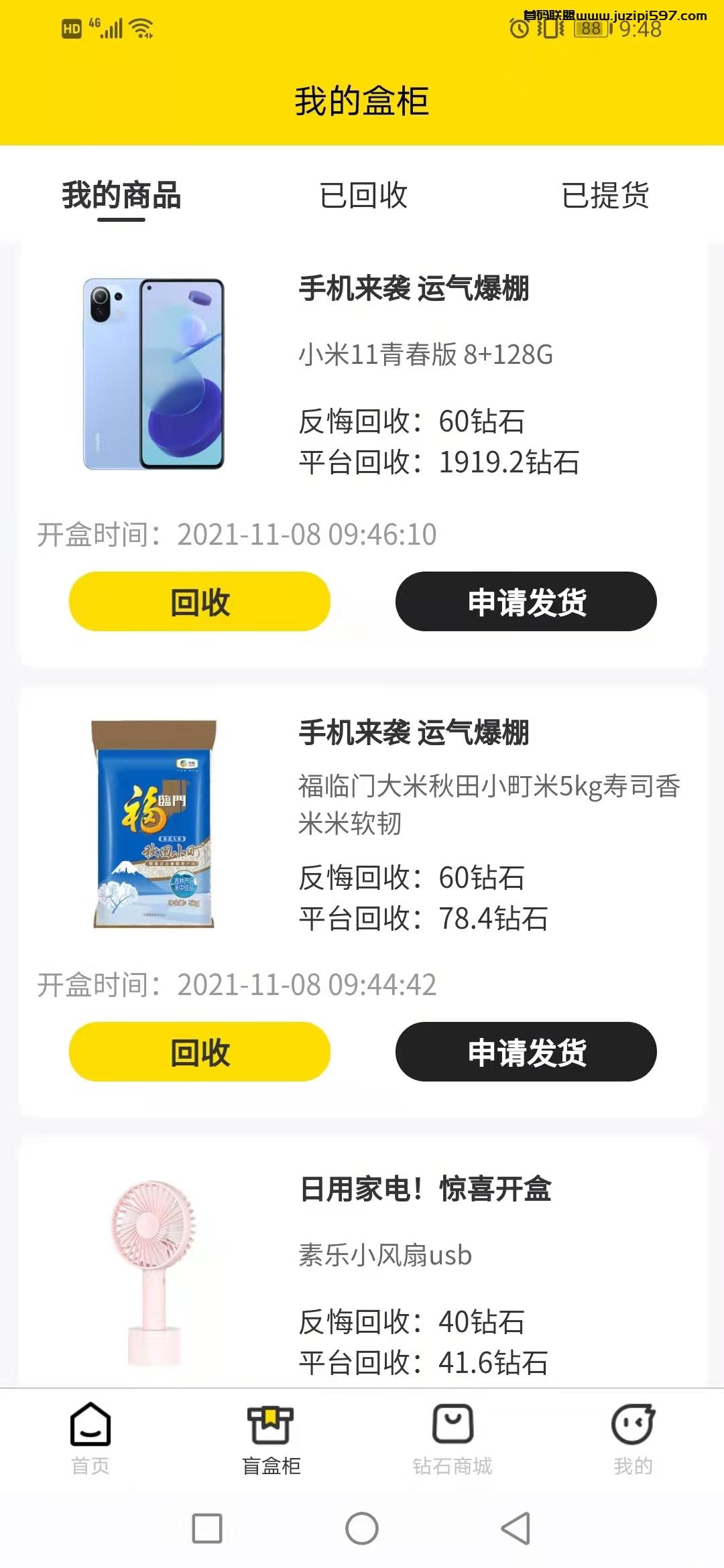Tap 申请发货 for the Xiaomi 11 phone
The width and height of the screenshot is (724, 1568).
526,602
